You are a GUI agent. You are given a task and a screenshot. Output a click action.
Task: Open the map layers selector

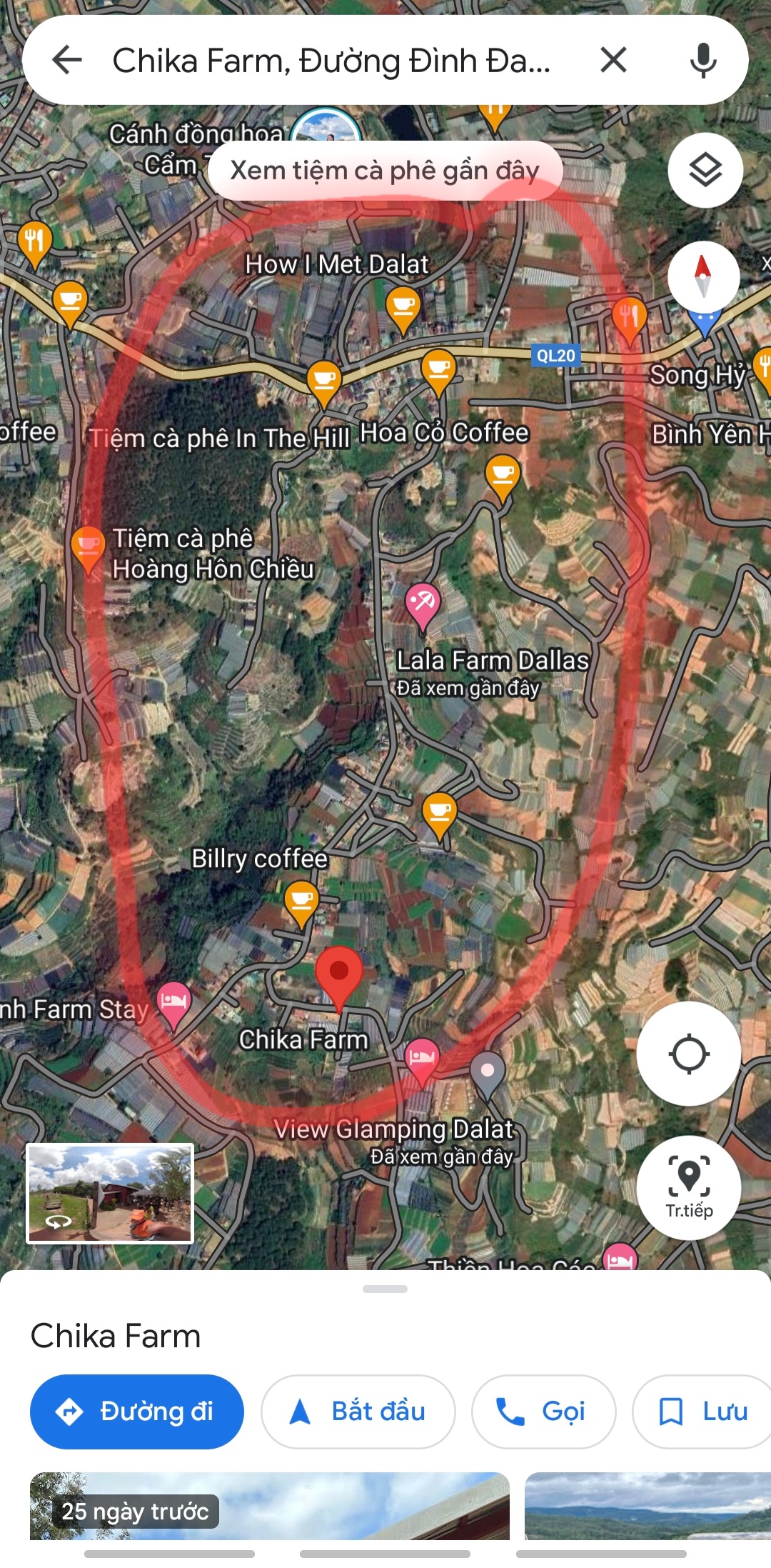pos(705,170)
